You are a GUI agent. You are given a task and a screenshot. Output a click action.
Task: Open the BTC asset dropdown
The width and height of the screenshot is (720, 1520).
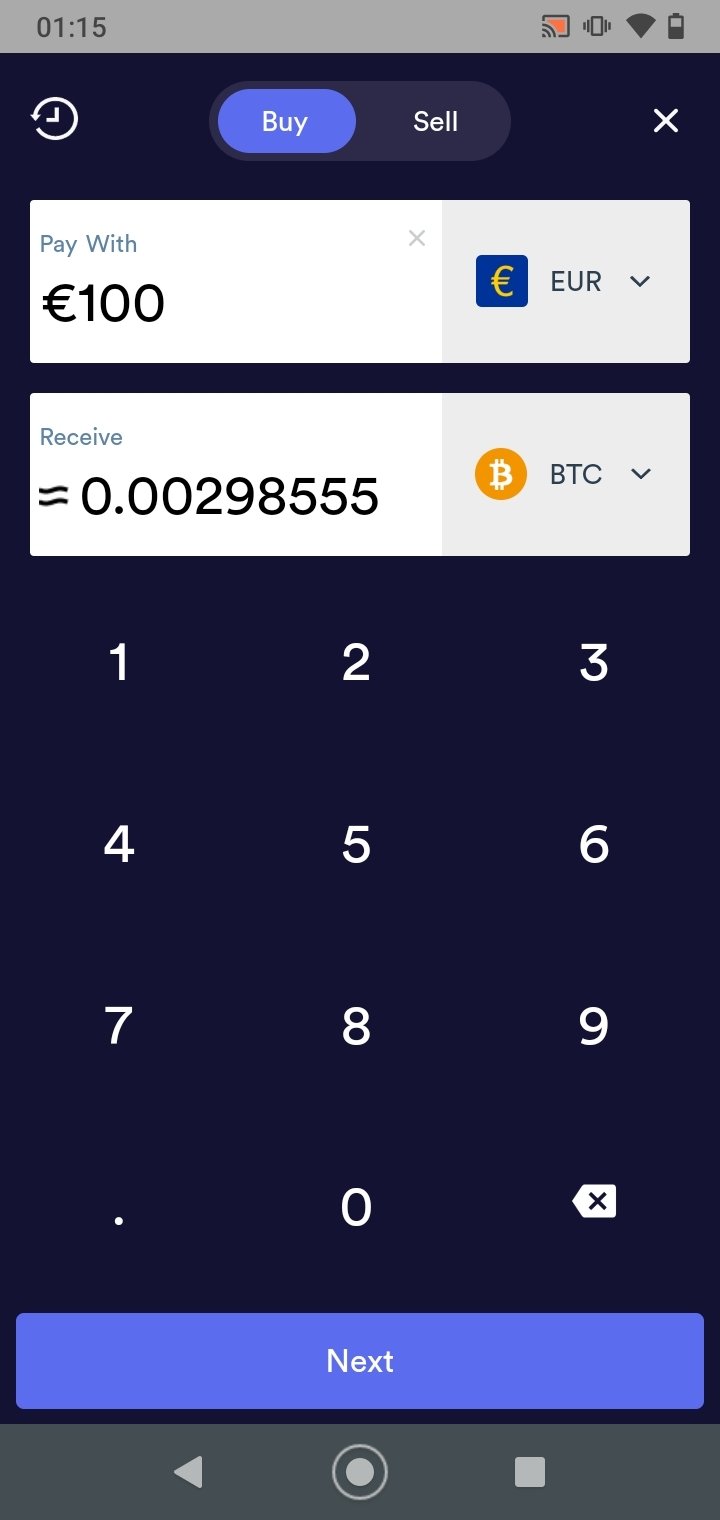(566, 474)
